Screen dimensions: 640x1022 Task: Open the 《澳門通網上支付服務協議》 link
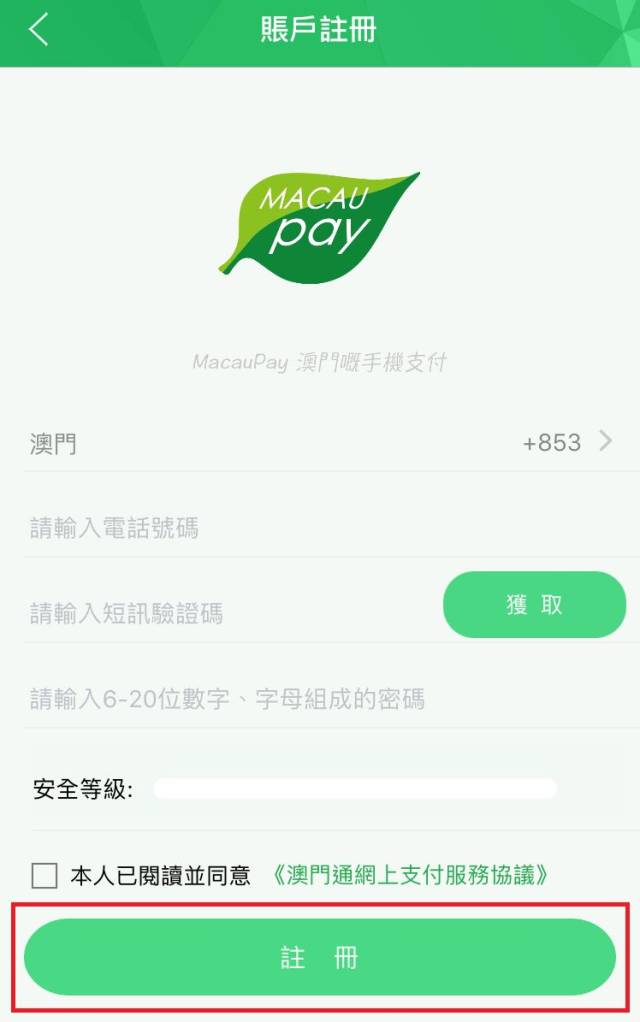point(411,876)
